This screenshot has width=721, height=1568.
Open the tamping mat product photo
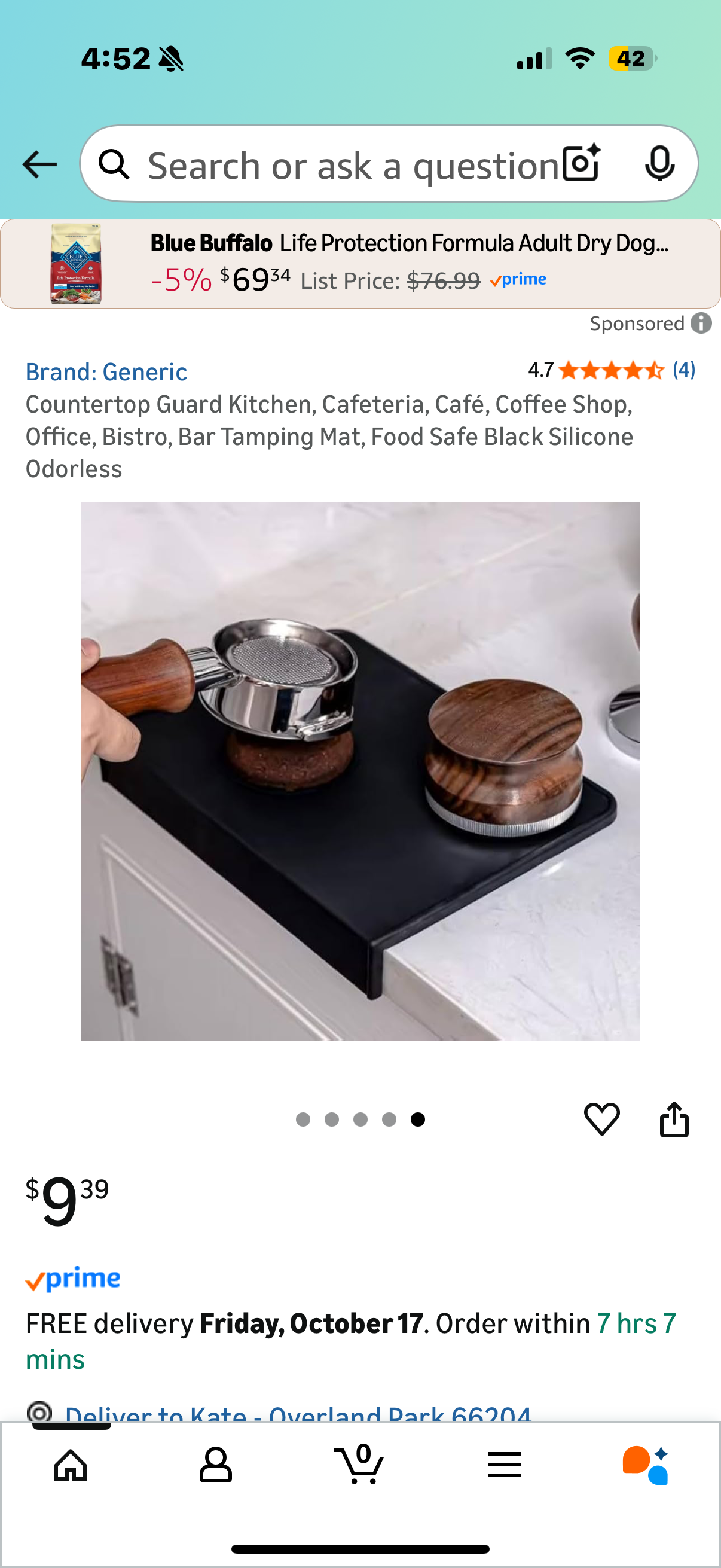coord(360,771)
